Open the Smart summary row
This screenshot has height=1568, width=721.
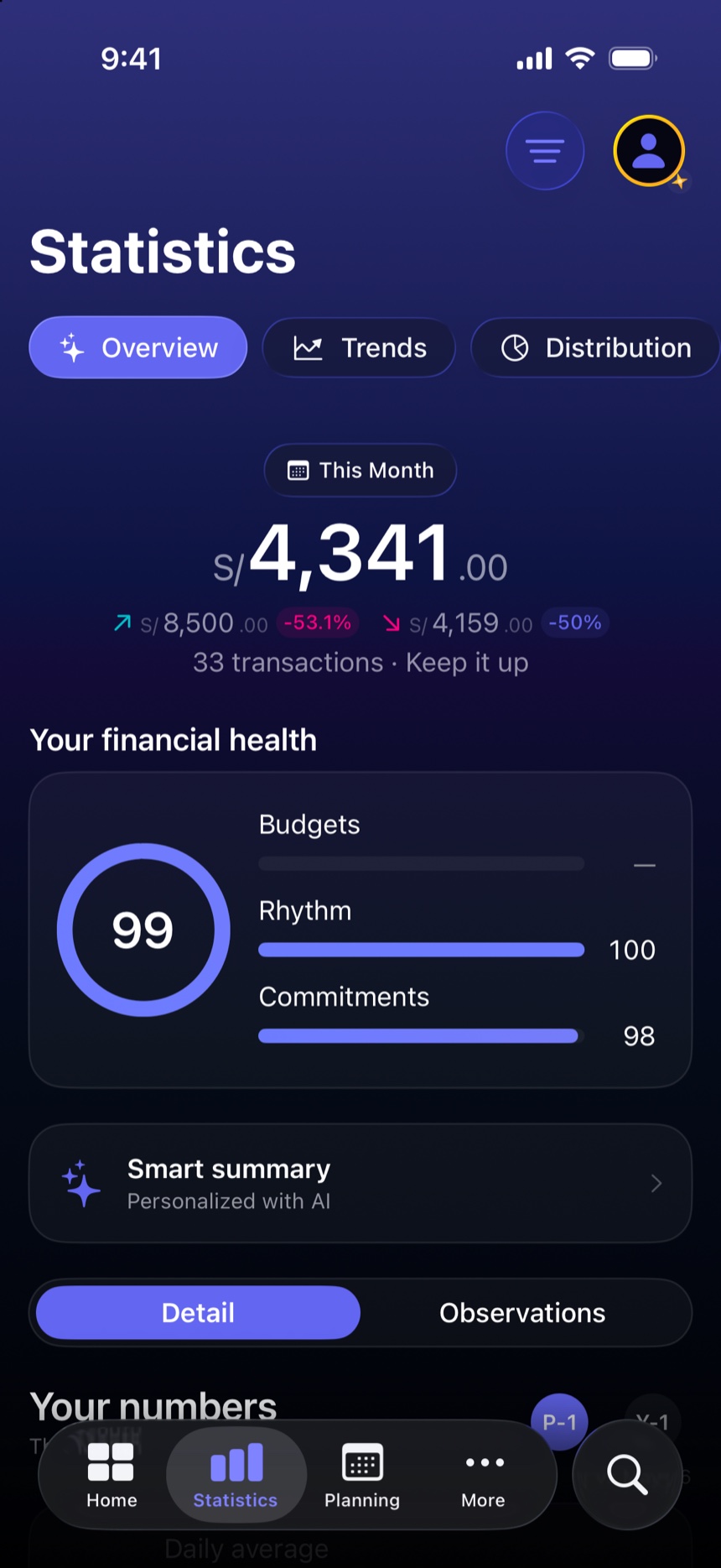click(x=360, y=1183)
